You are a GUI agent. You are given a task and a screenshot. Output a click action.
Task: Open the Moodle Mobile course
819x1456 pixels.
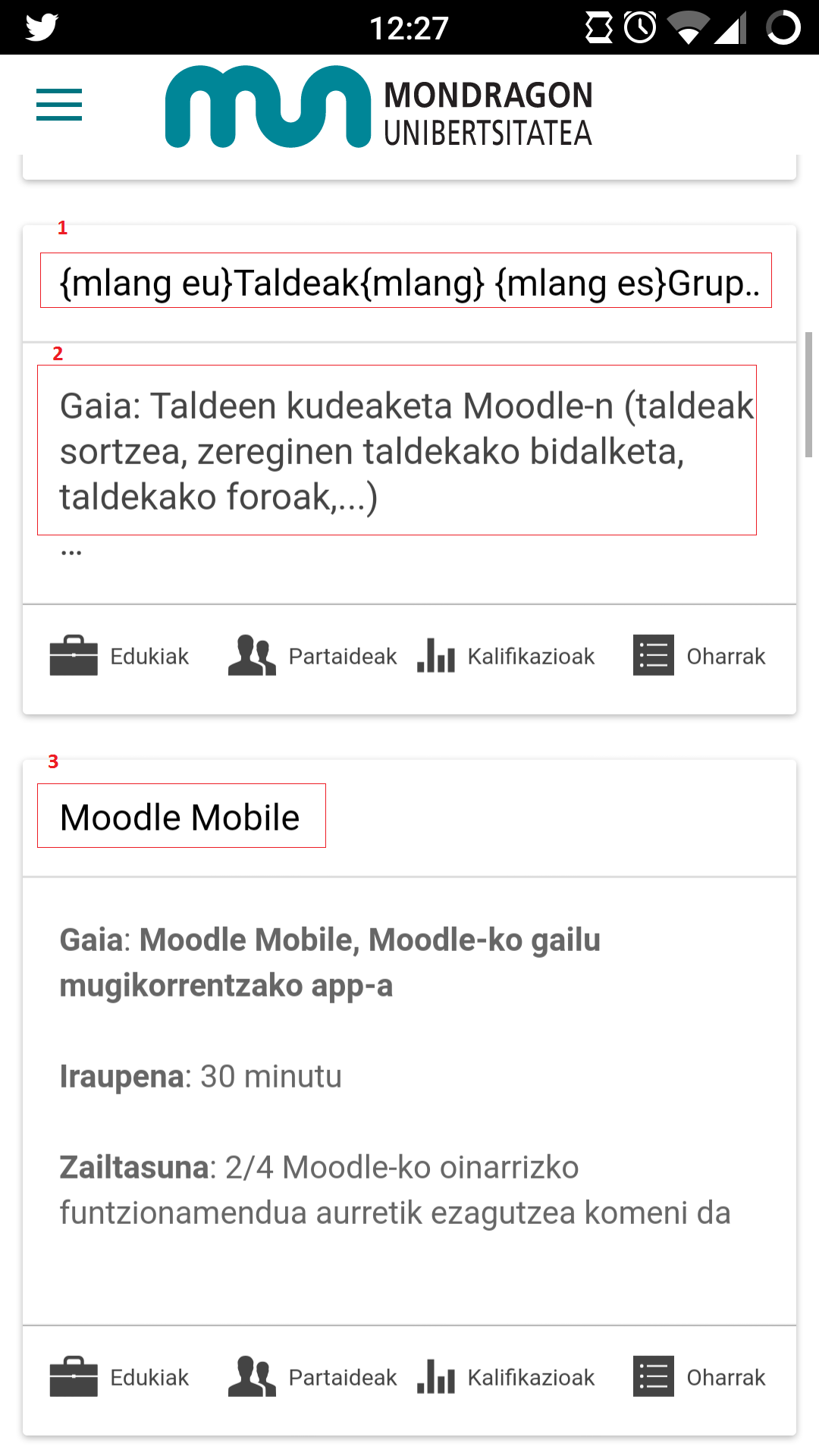click(x=181, y=816)
